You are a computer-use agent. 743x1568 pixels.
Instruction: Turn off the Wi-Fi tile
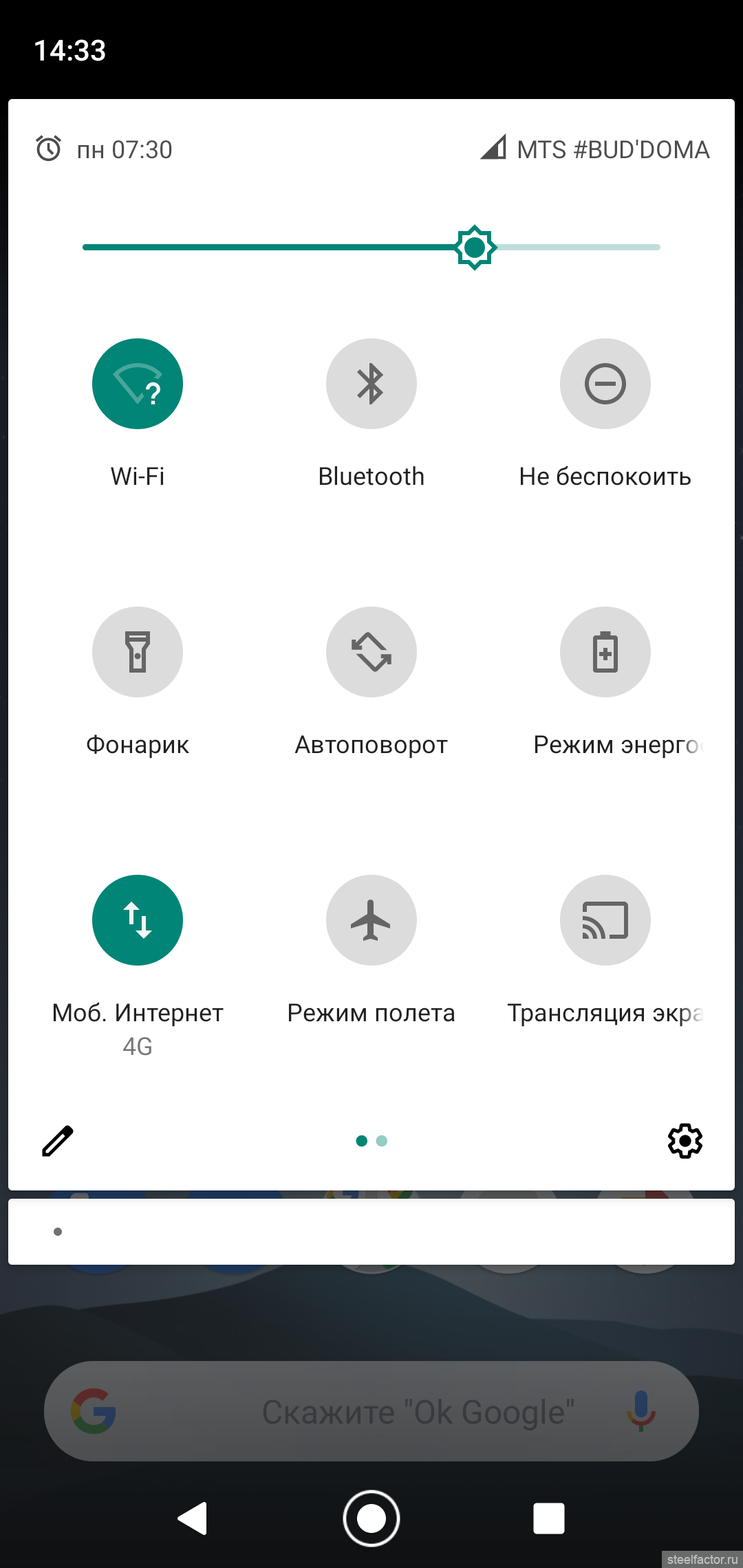pyautogui.click(x=138, y=384)
